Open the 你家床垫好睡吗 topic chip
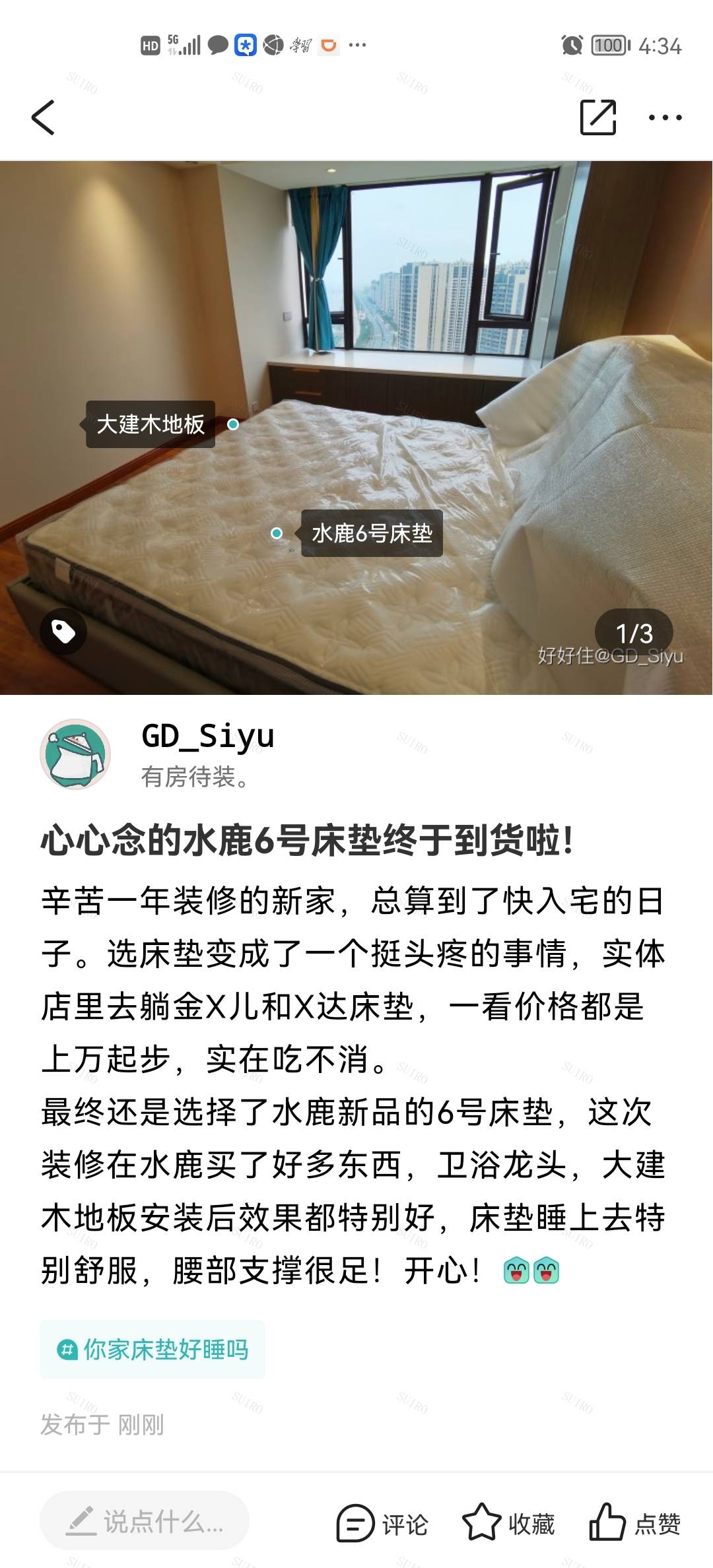This screenshot has height=1568, width=713. pyautogui.click(x=153, y=1350)
